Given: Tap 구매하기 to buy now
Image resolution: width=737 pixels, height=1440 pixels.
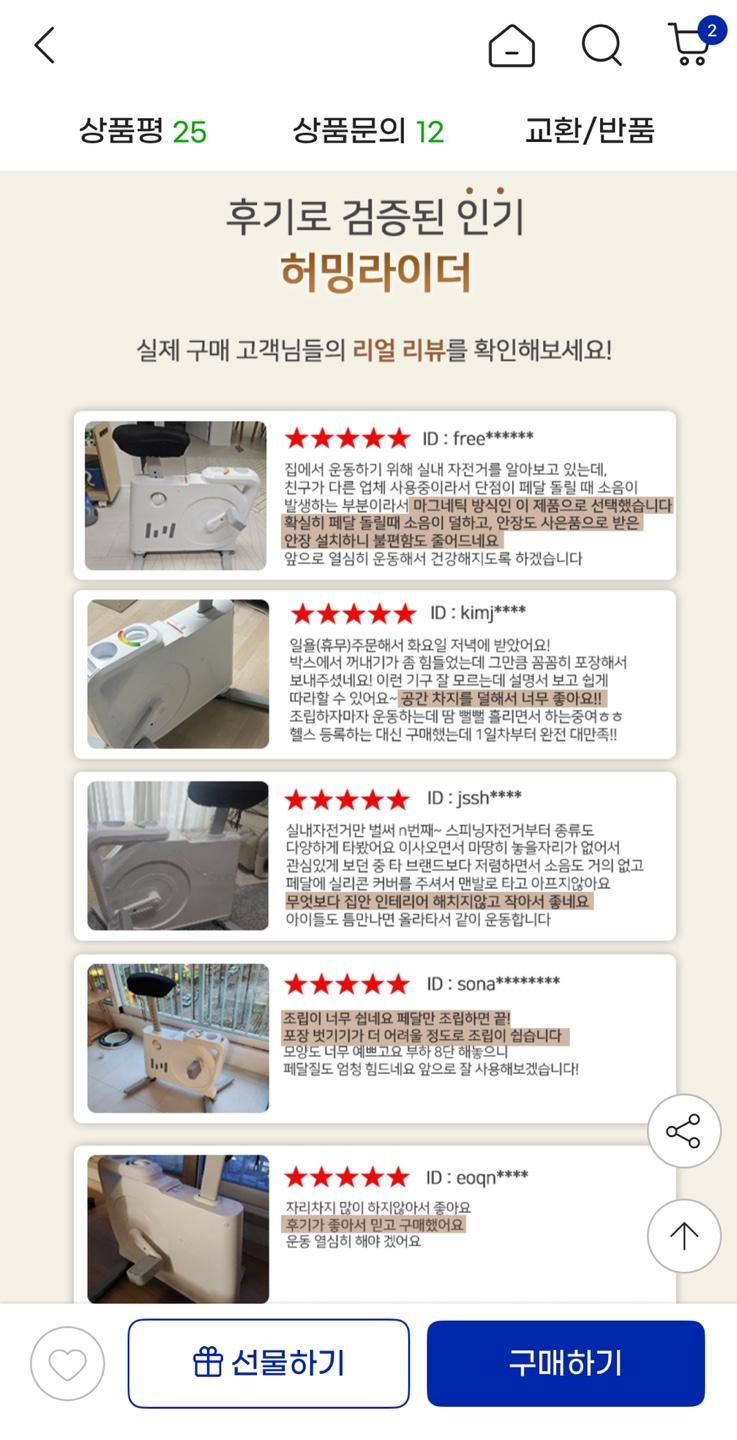Looking at the screenshot, I should click(566, 1363).
